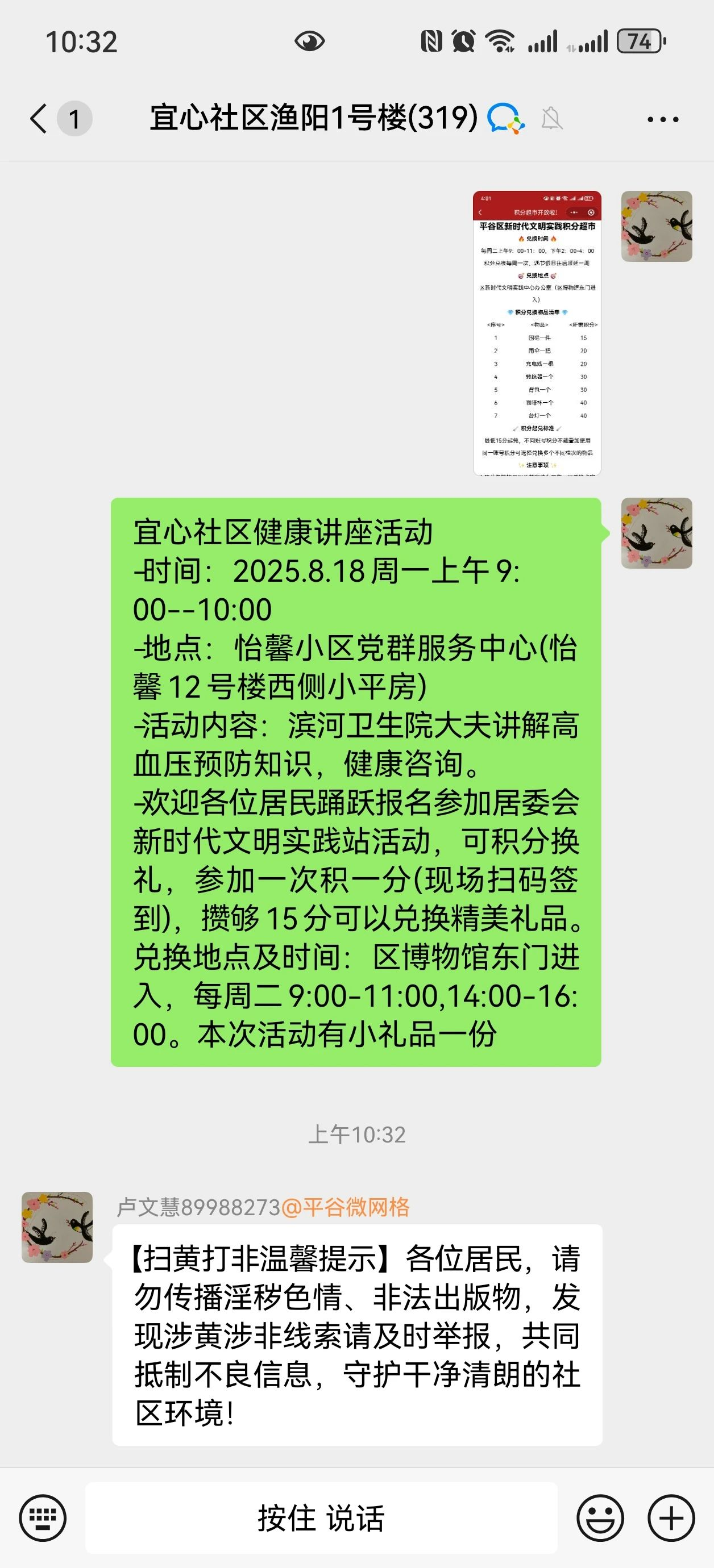
Task: Open the avatar beside the 健康讲座 message
Action: click(656, 533)
